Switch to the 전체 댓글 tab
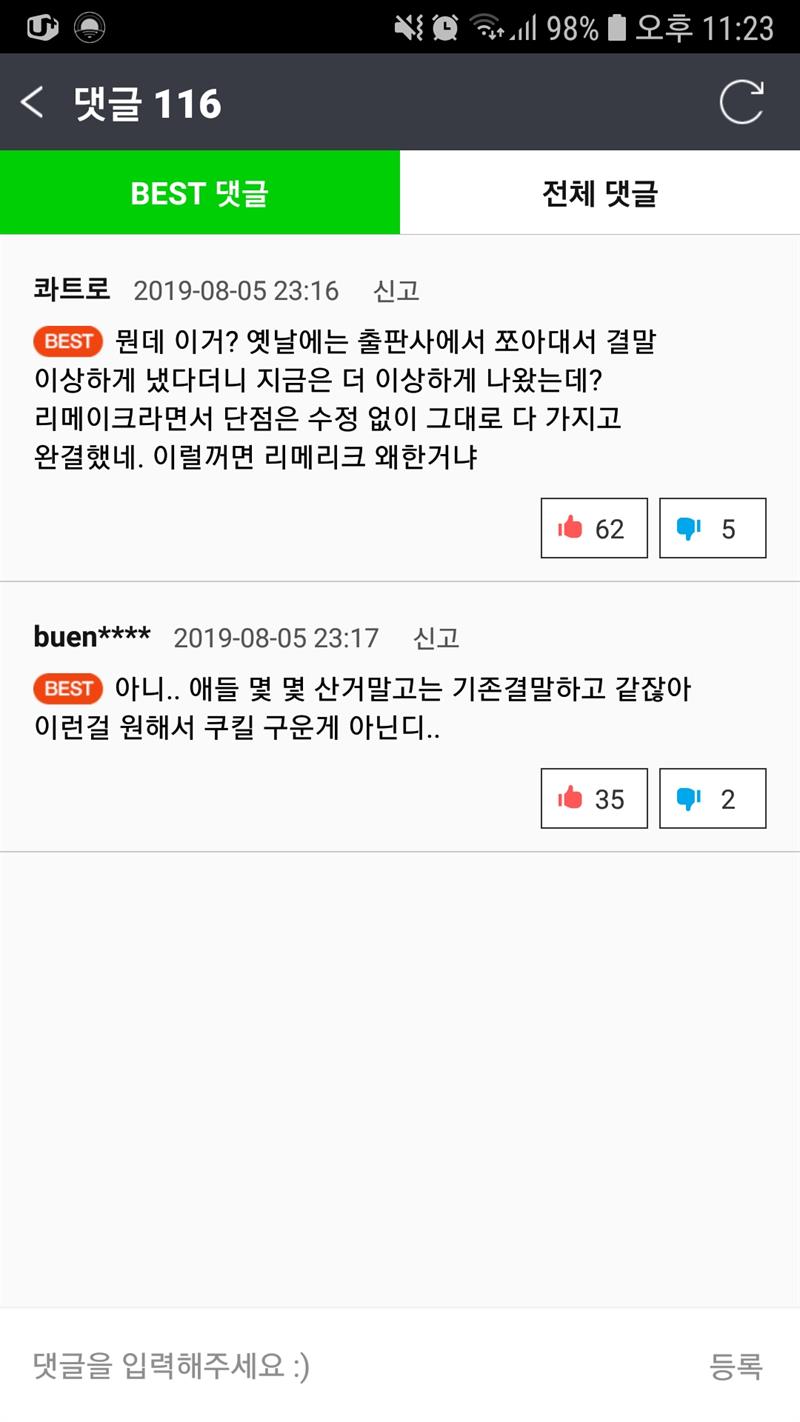800x1422 pixels. (600, 193)
